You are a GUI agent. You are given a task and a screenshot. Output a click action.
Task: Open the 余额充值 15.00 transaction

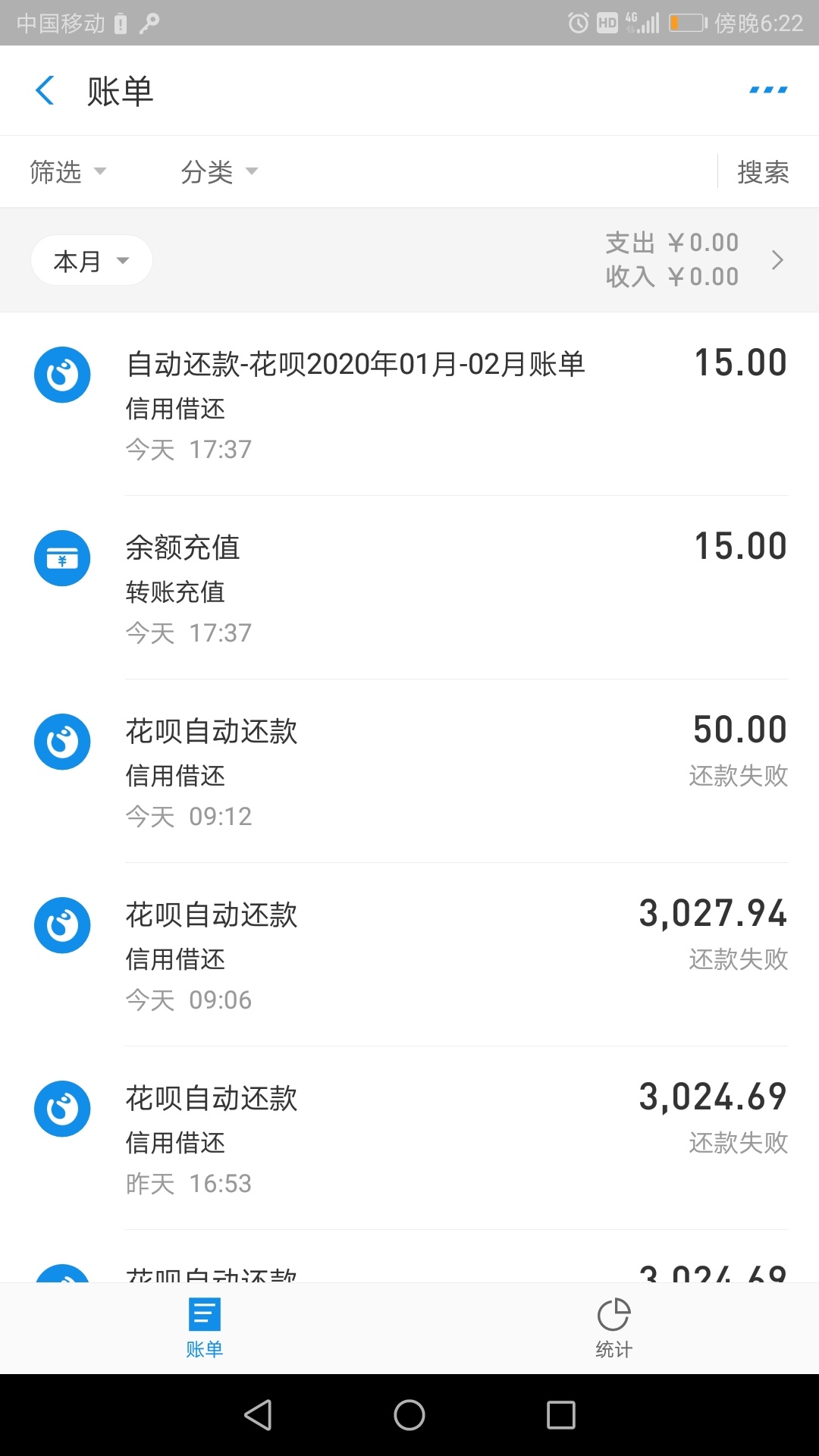pos(409,588)
